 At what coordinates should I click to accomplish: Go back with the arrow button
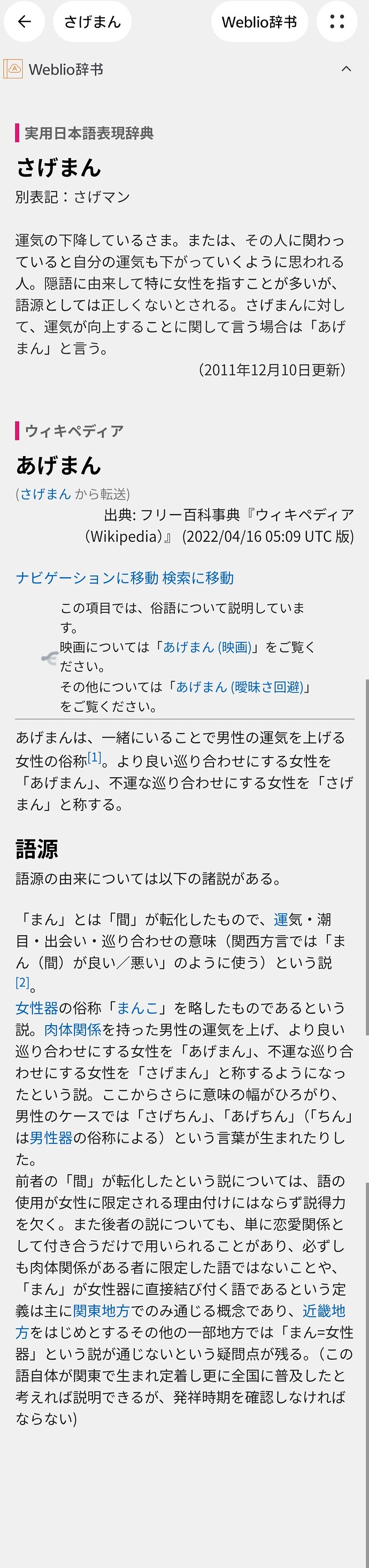click(x=24, y=22)
